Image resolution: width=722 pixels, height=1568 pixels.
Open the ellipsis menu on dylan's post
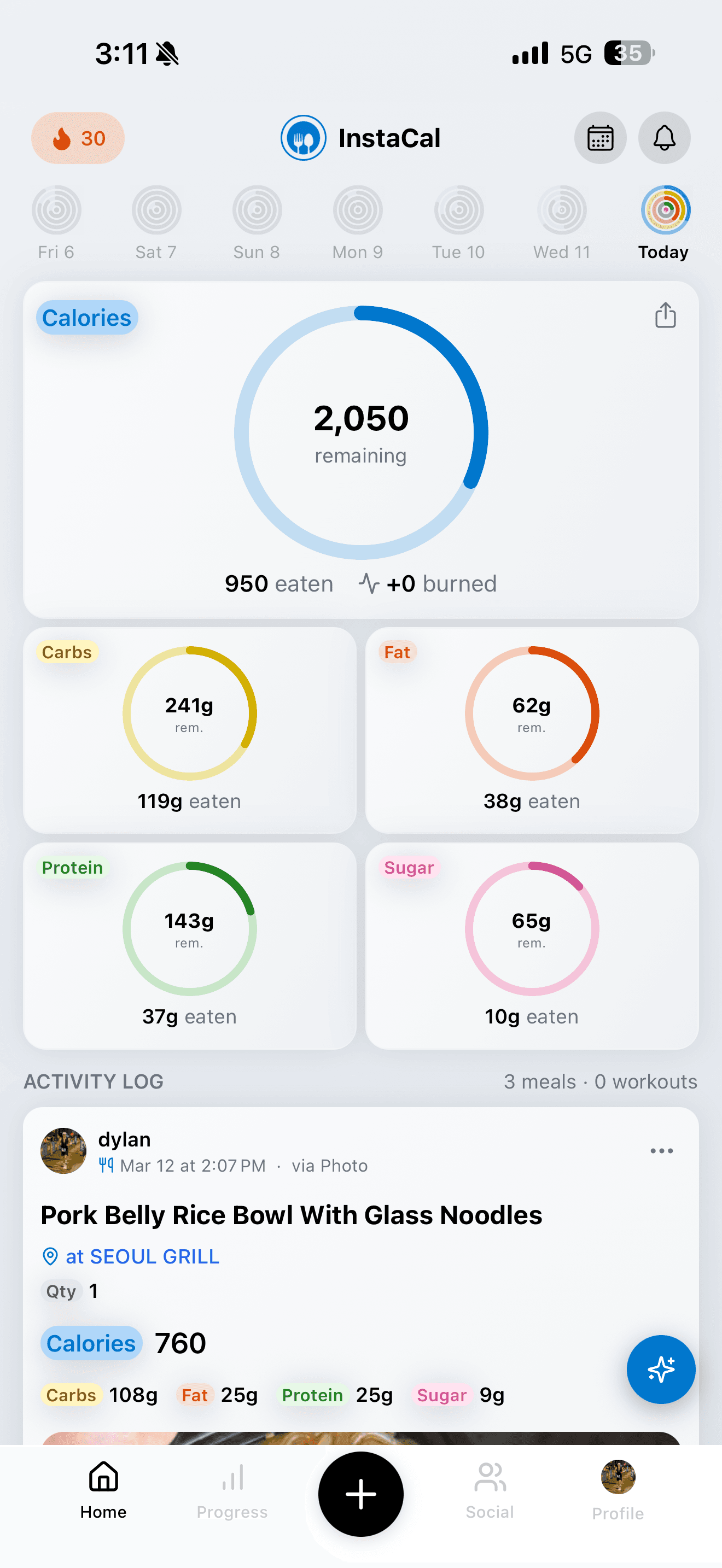click(662, 1150)
